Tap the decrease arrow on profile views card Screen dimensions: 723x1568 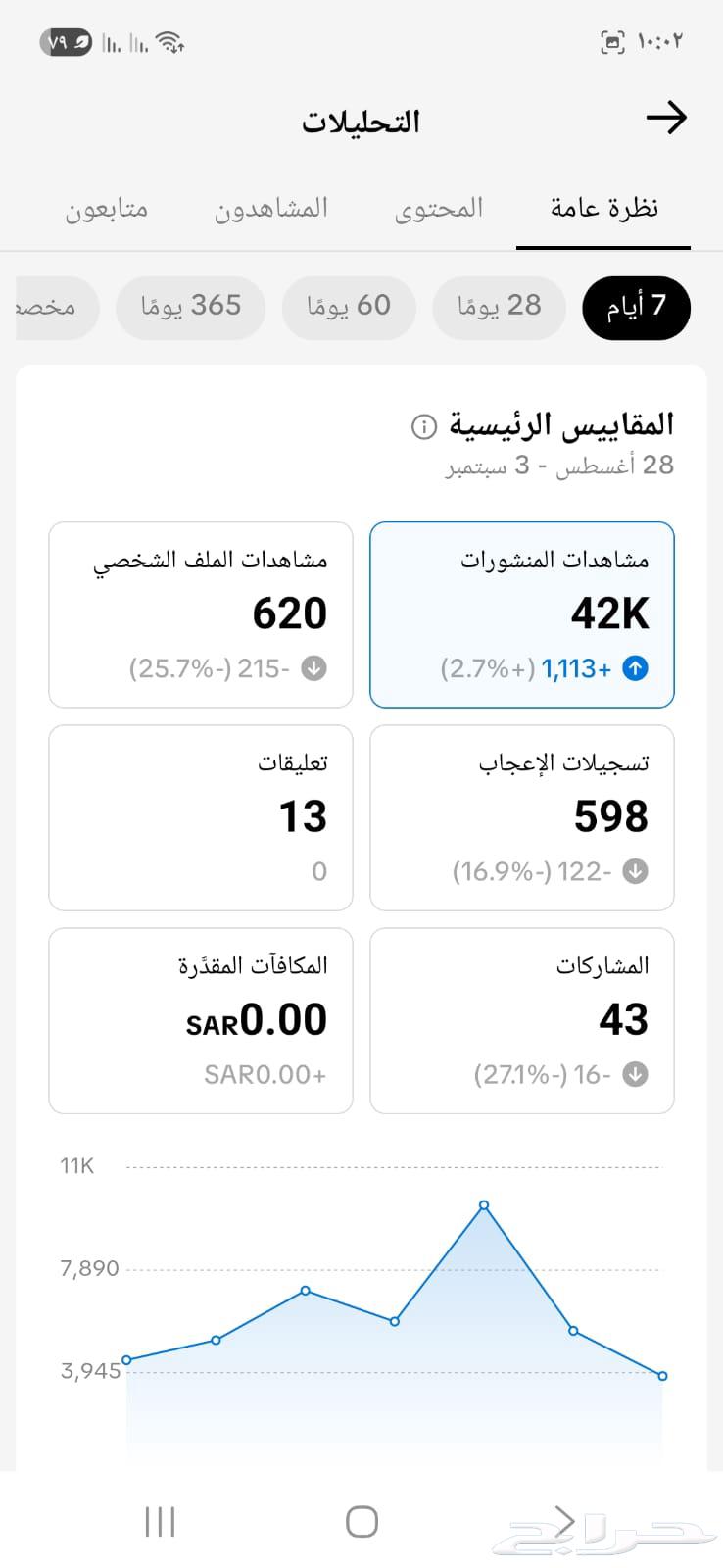313,667
